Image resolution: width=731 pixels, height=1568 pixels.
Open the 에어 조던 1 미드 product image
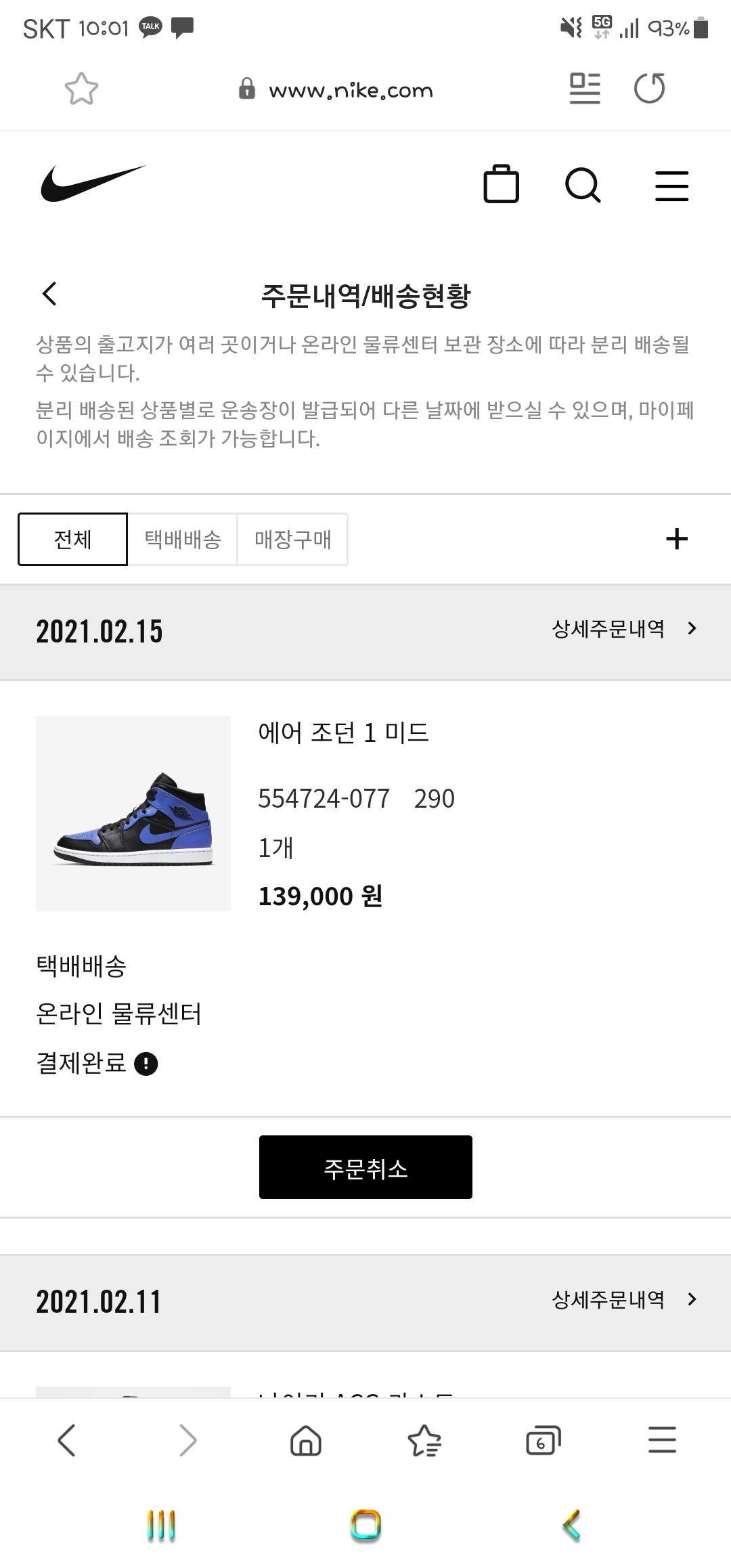coord(133,813)
